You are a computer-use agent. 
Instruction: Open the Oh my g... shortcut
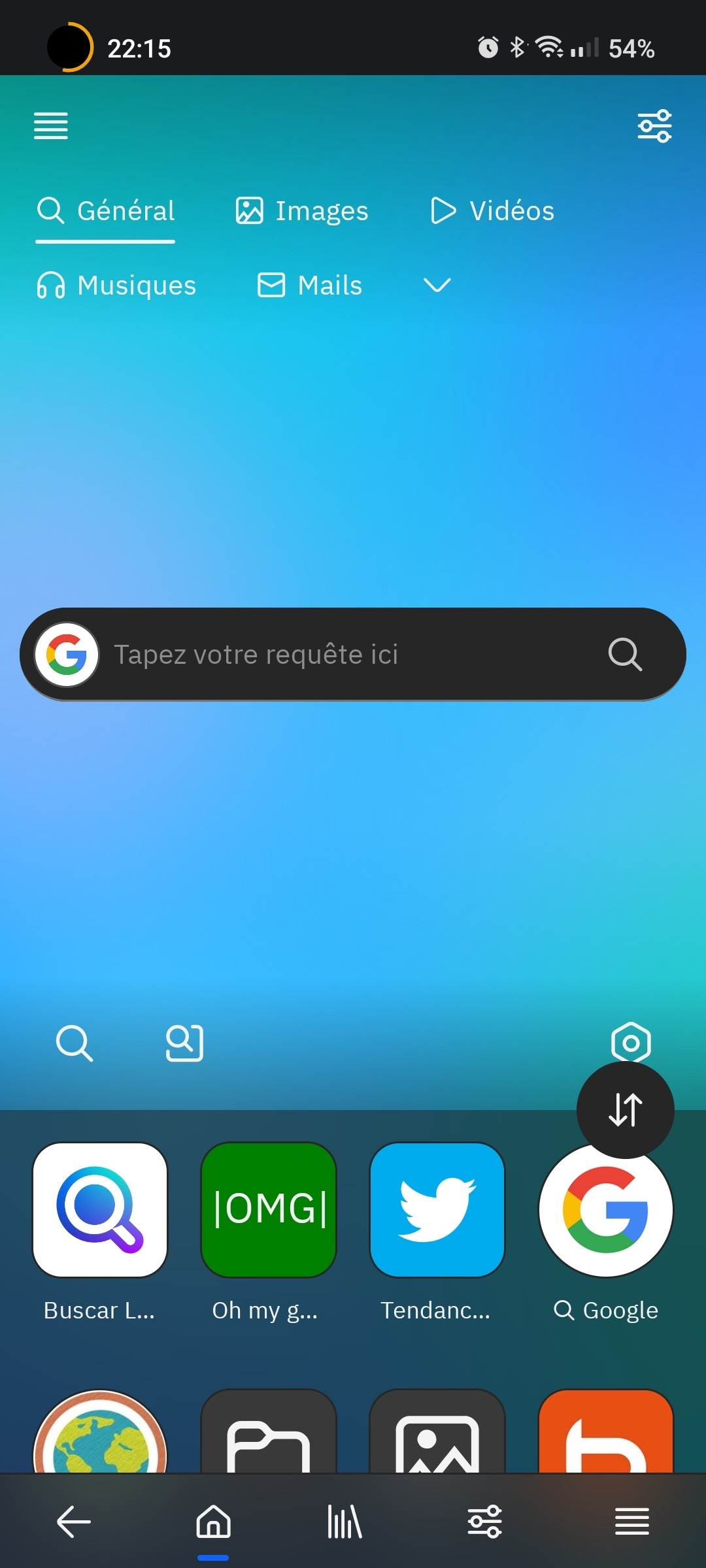click(269, 1210)
